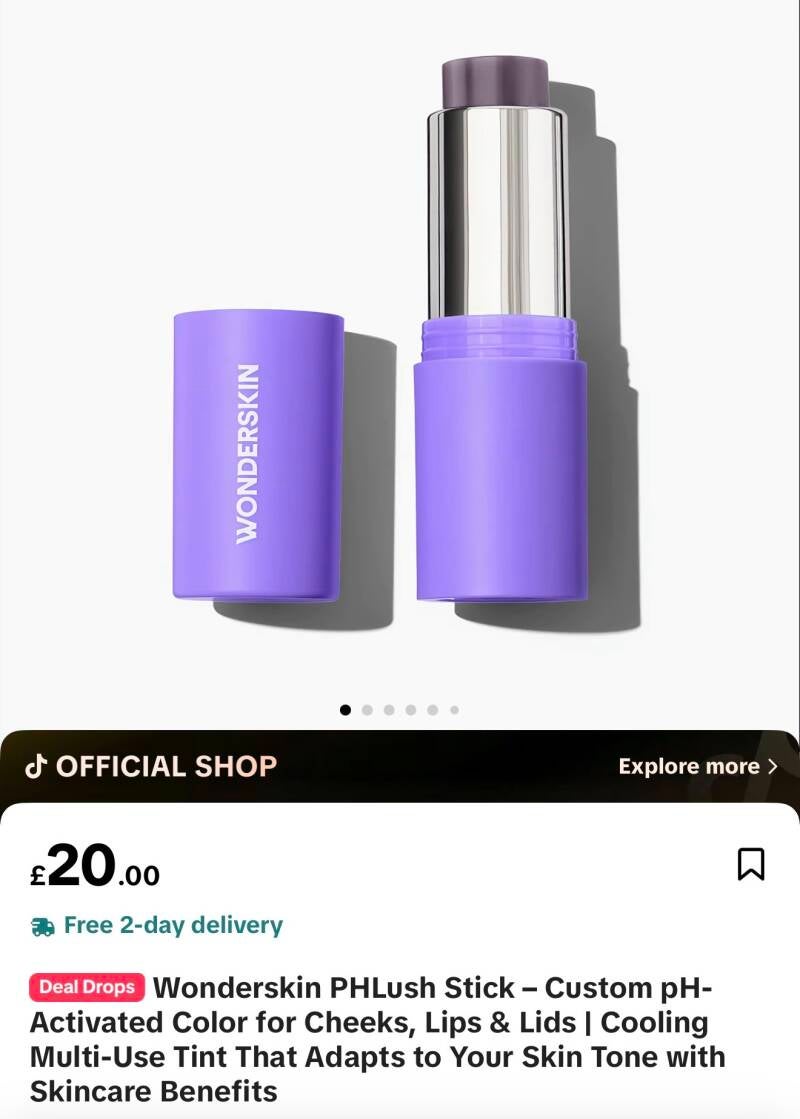Bookmark this Wonderskin product
Viewport: 800px width, 1119px height.
pos(750,864)
